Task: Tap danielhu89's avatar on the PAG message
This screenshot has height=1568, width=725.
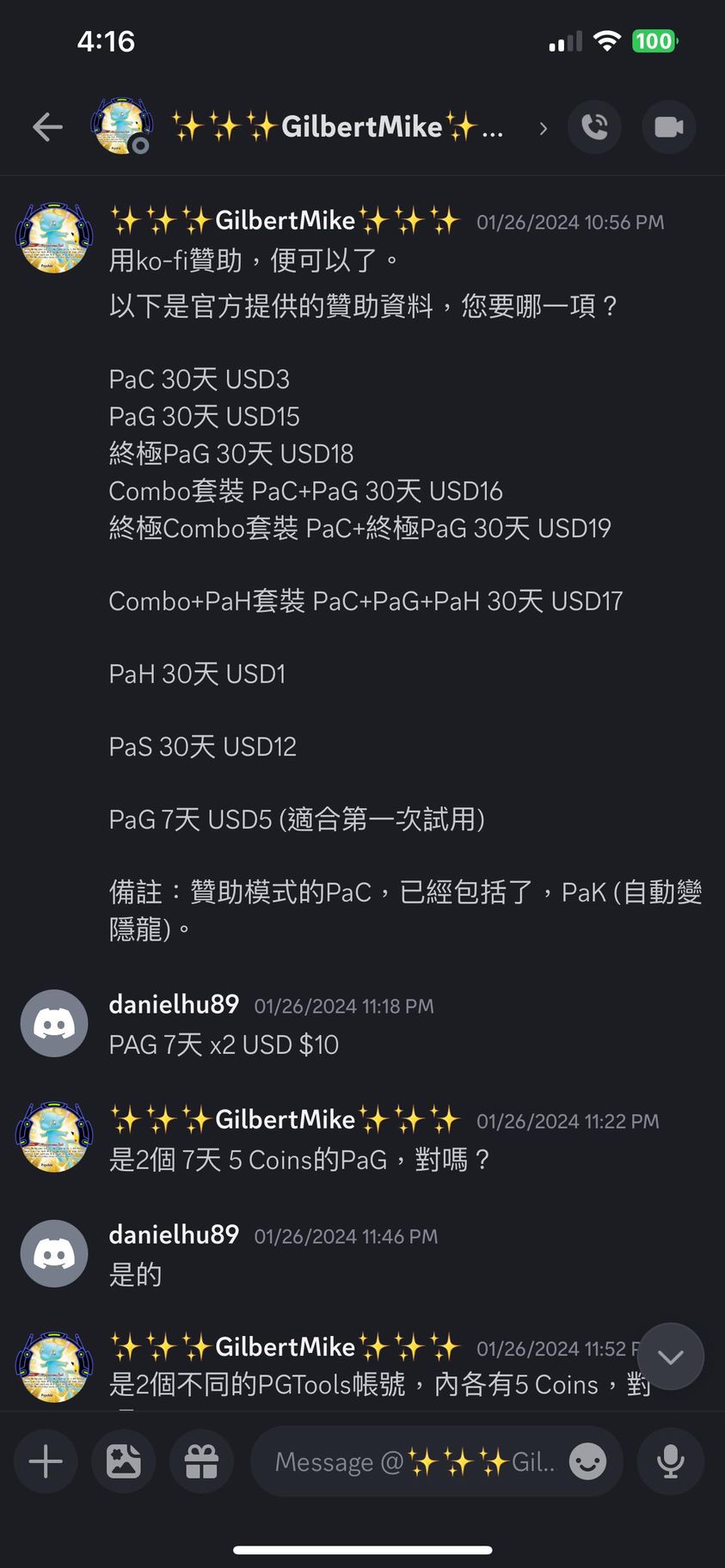Action: 54,1023
